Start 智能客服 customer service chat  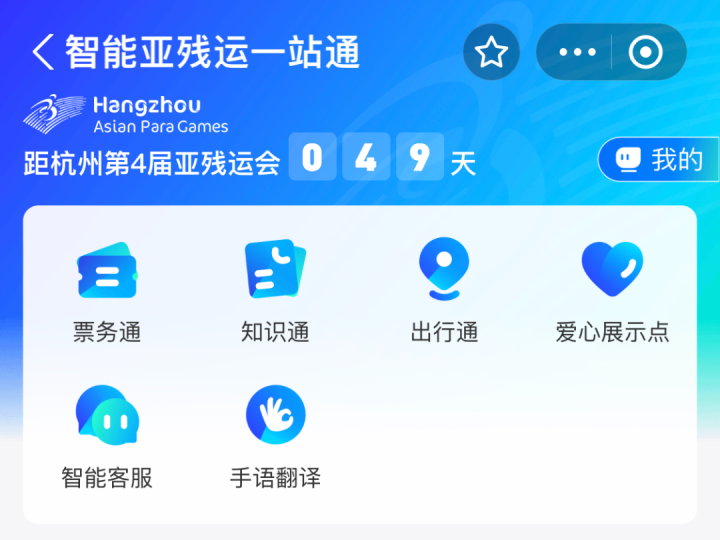click(x=107, y=435)
